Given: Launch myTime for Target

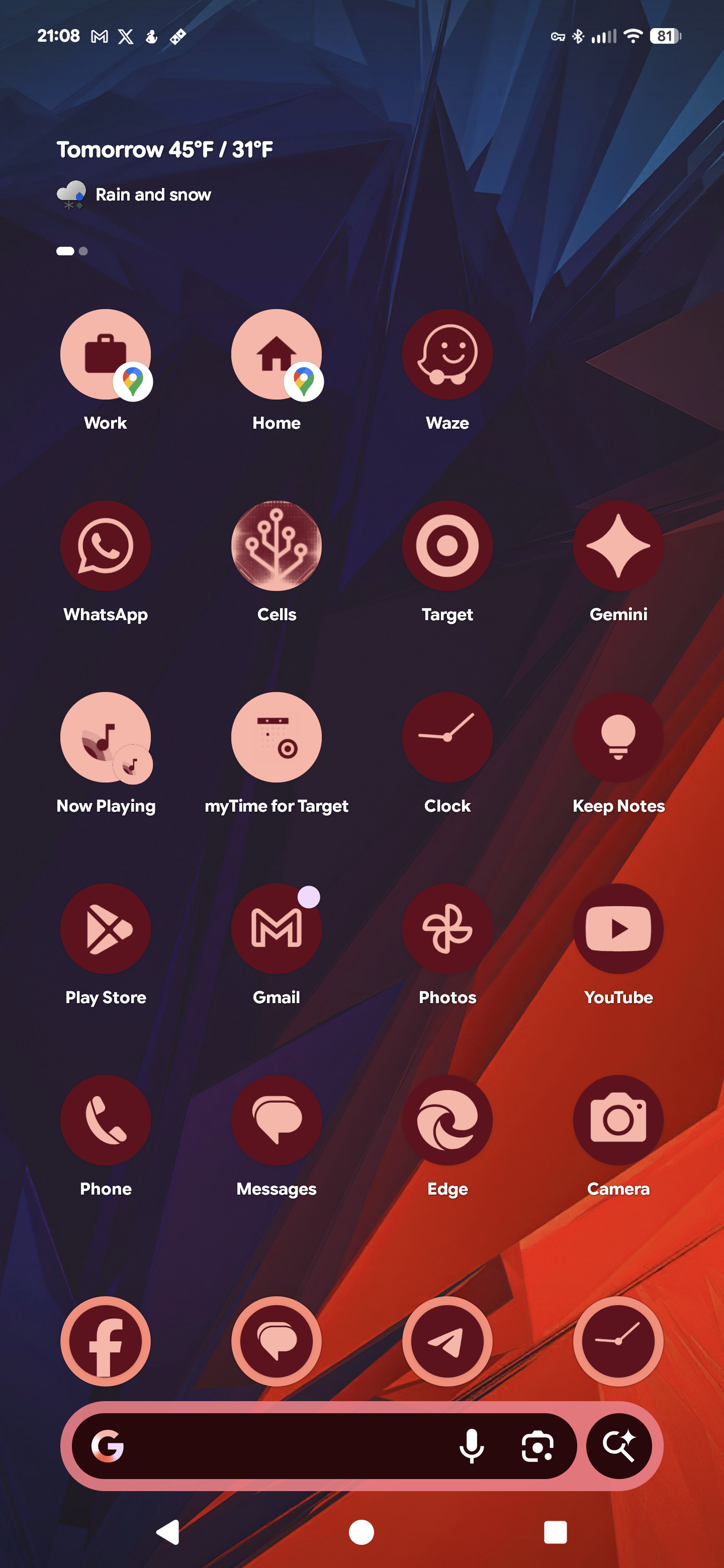Looking at the screenshot, I should click(277, 737).
